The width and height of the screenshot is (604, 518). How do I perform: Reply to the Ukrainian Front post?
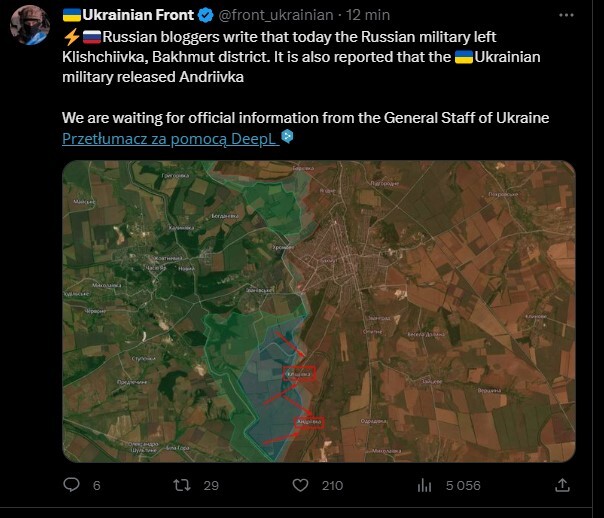71,485
